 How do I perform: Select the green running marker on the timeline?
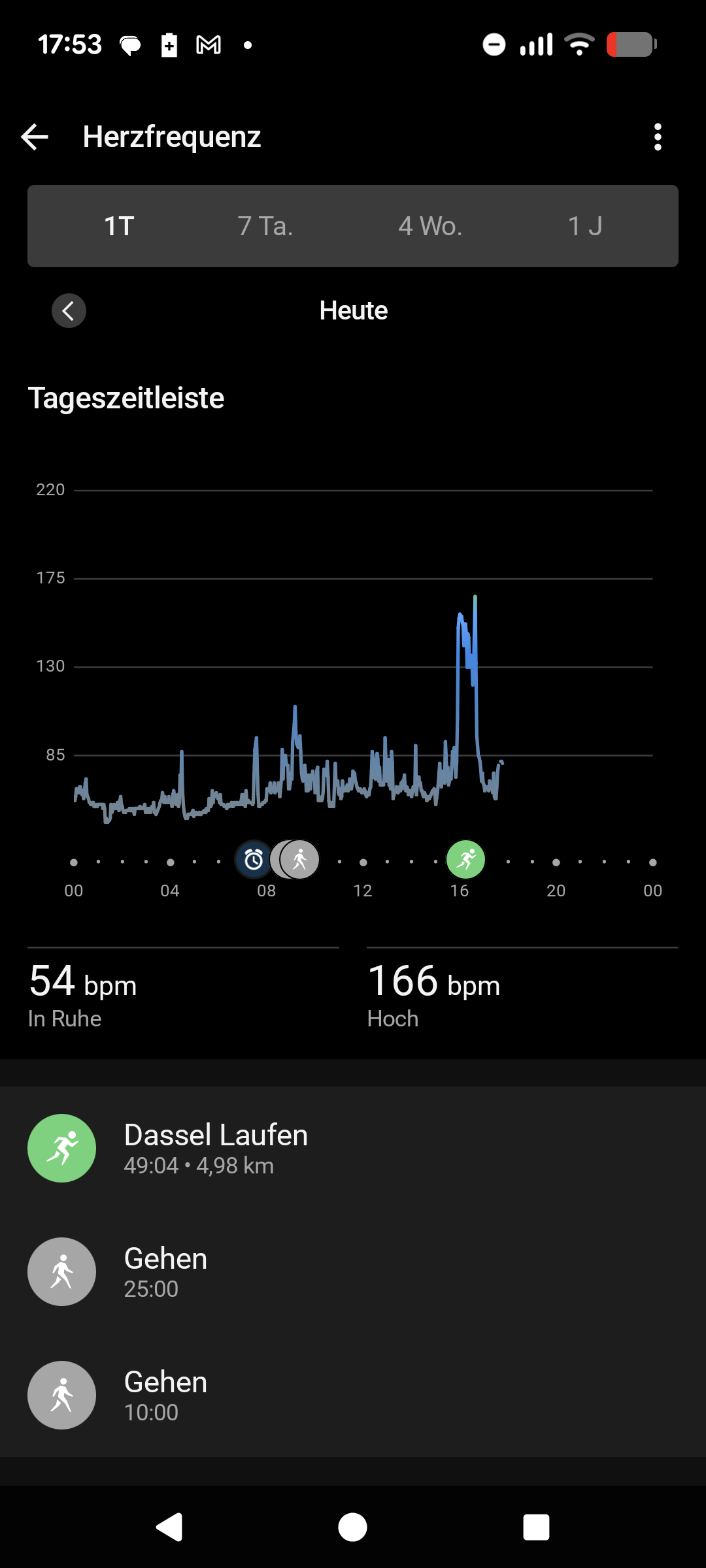pos(465,860)
